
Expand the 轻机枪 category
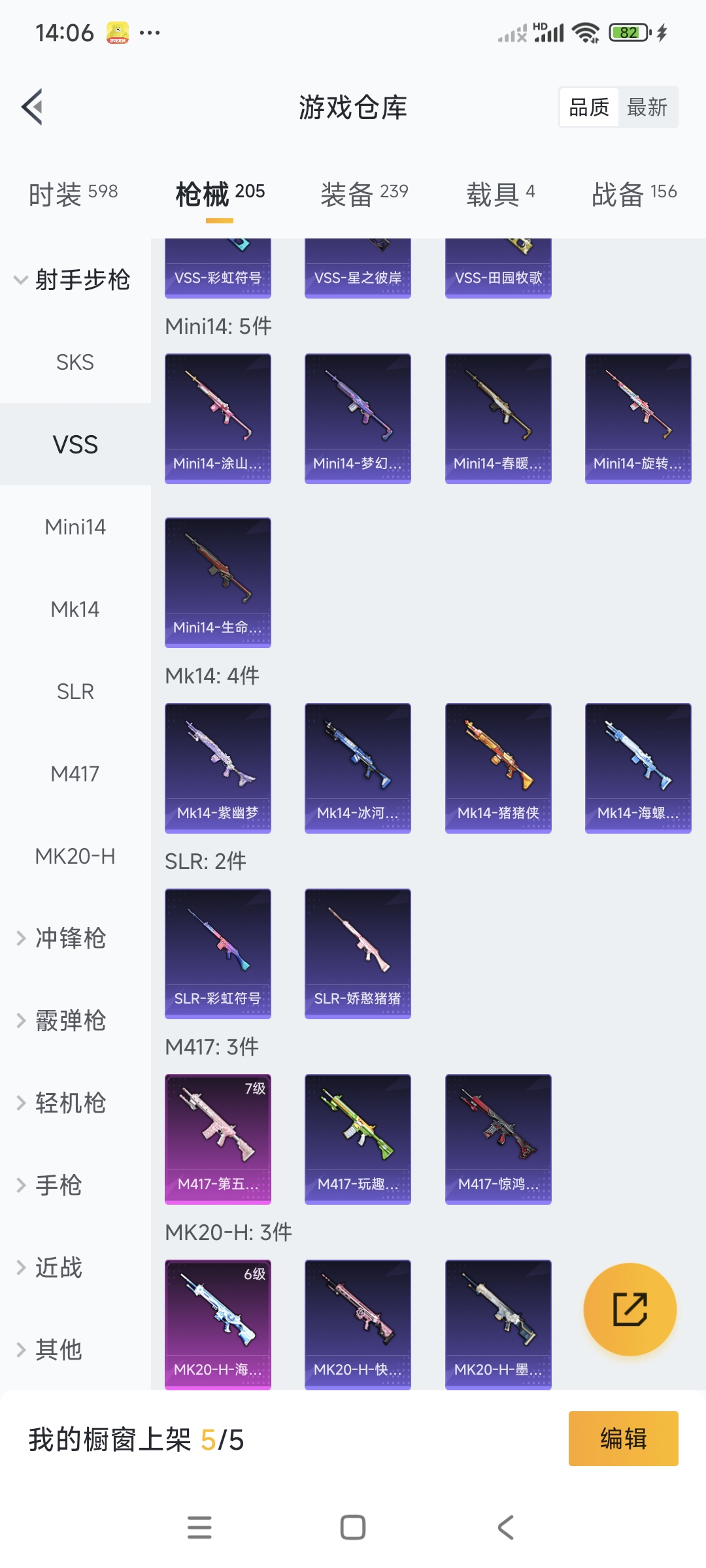(x=70, y=1103)
